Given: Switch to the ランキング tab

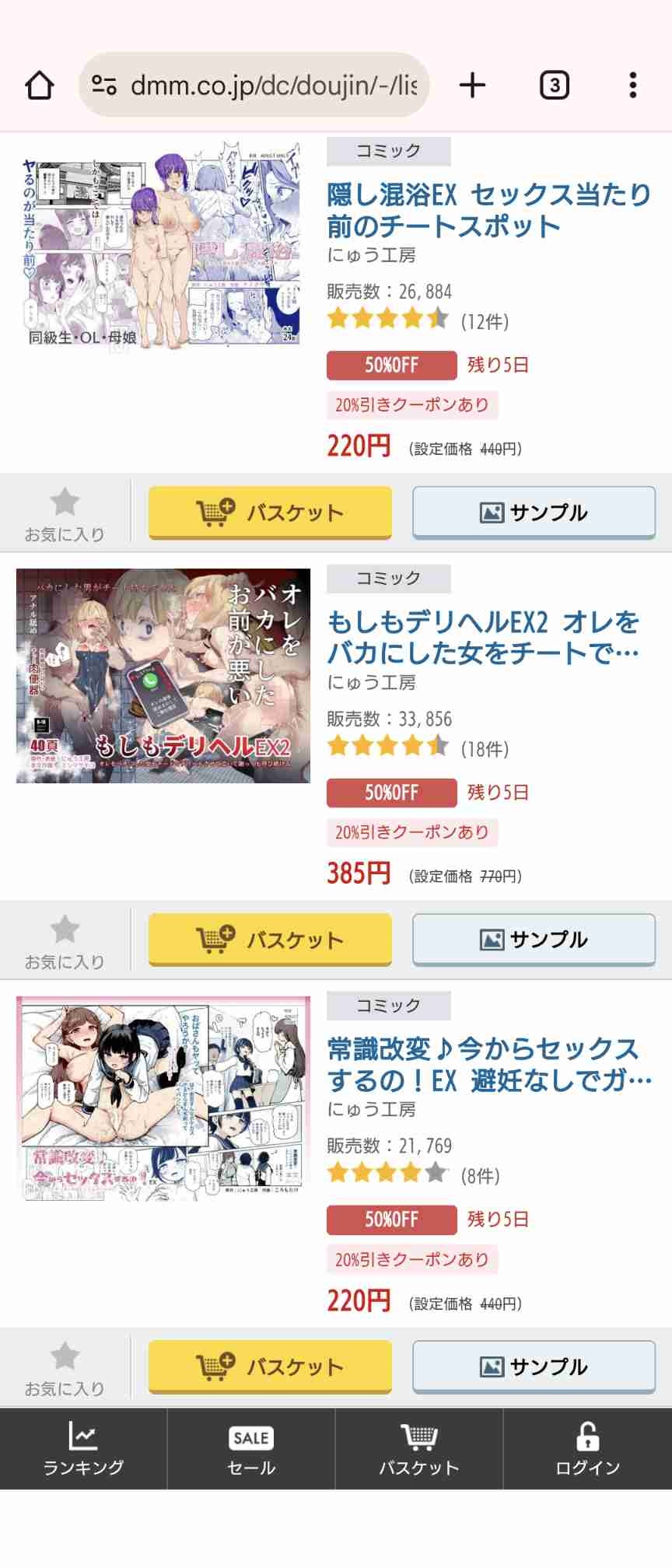Looking at the screenshot, I should 83,1449.
